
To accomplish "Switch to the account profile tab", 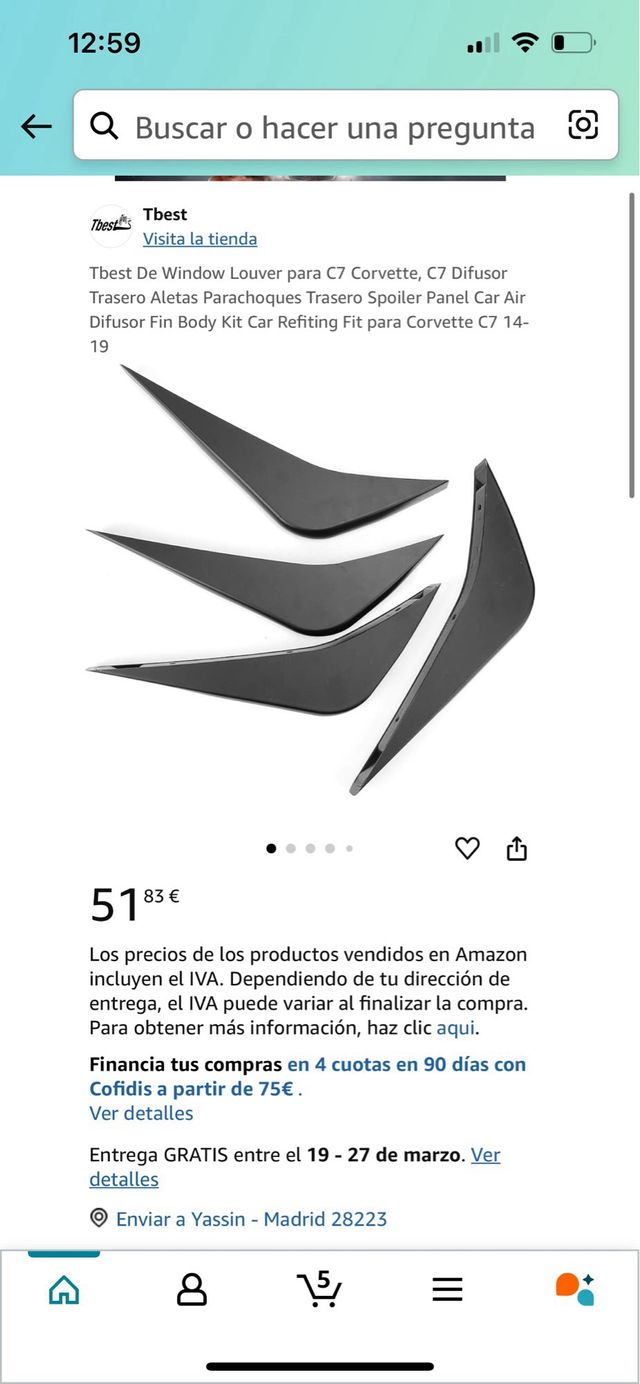I will tap(191, 1289).
